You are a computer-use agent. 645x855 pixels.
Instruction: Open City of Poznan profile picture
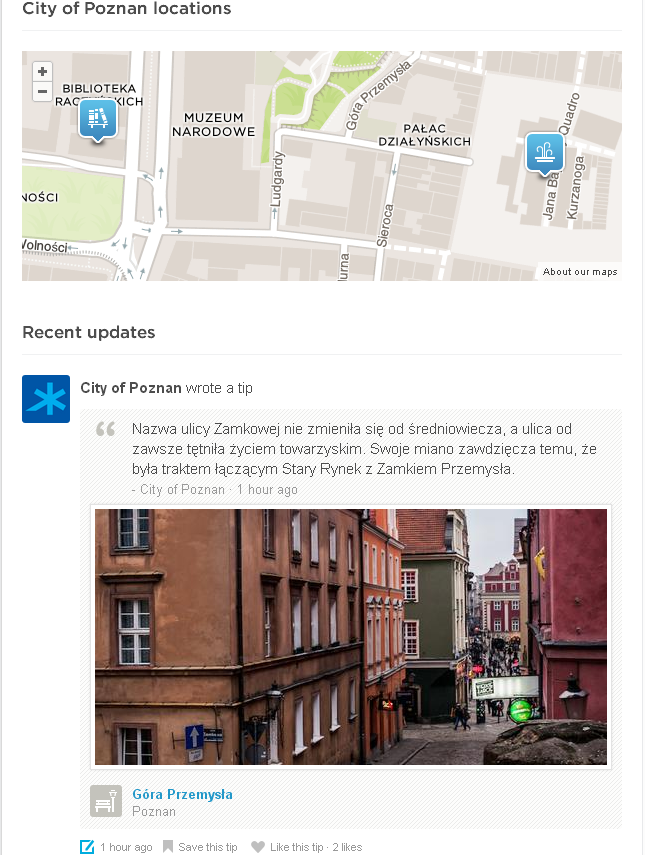click(x=46, y=399)
